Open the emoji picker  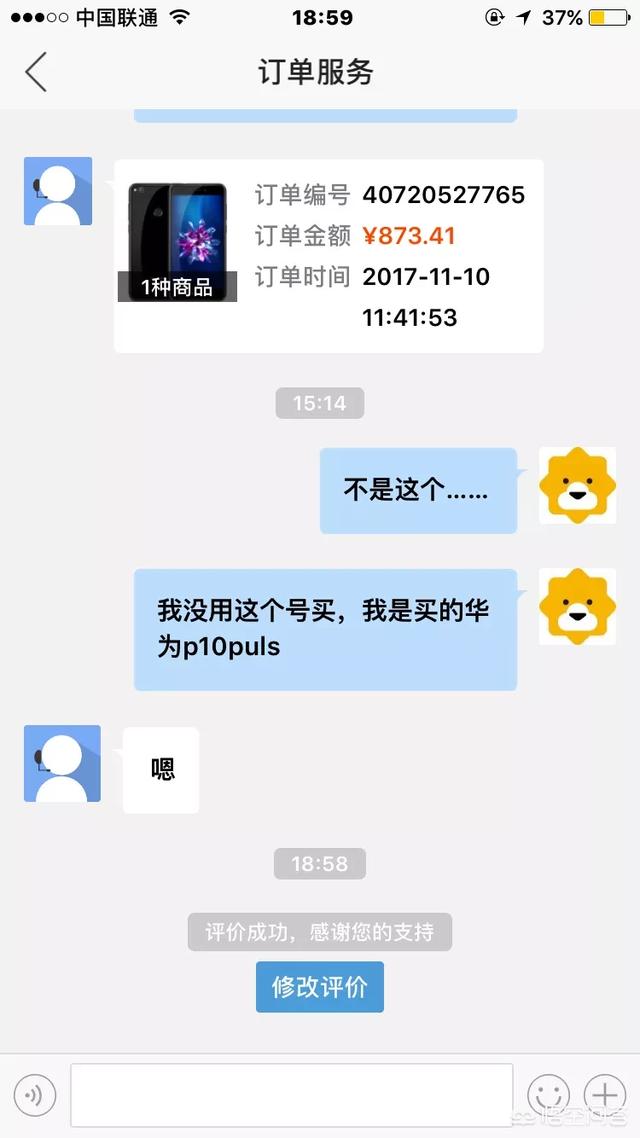(x=548, y=1096)
